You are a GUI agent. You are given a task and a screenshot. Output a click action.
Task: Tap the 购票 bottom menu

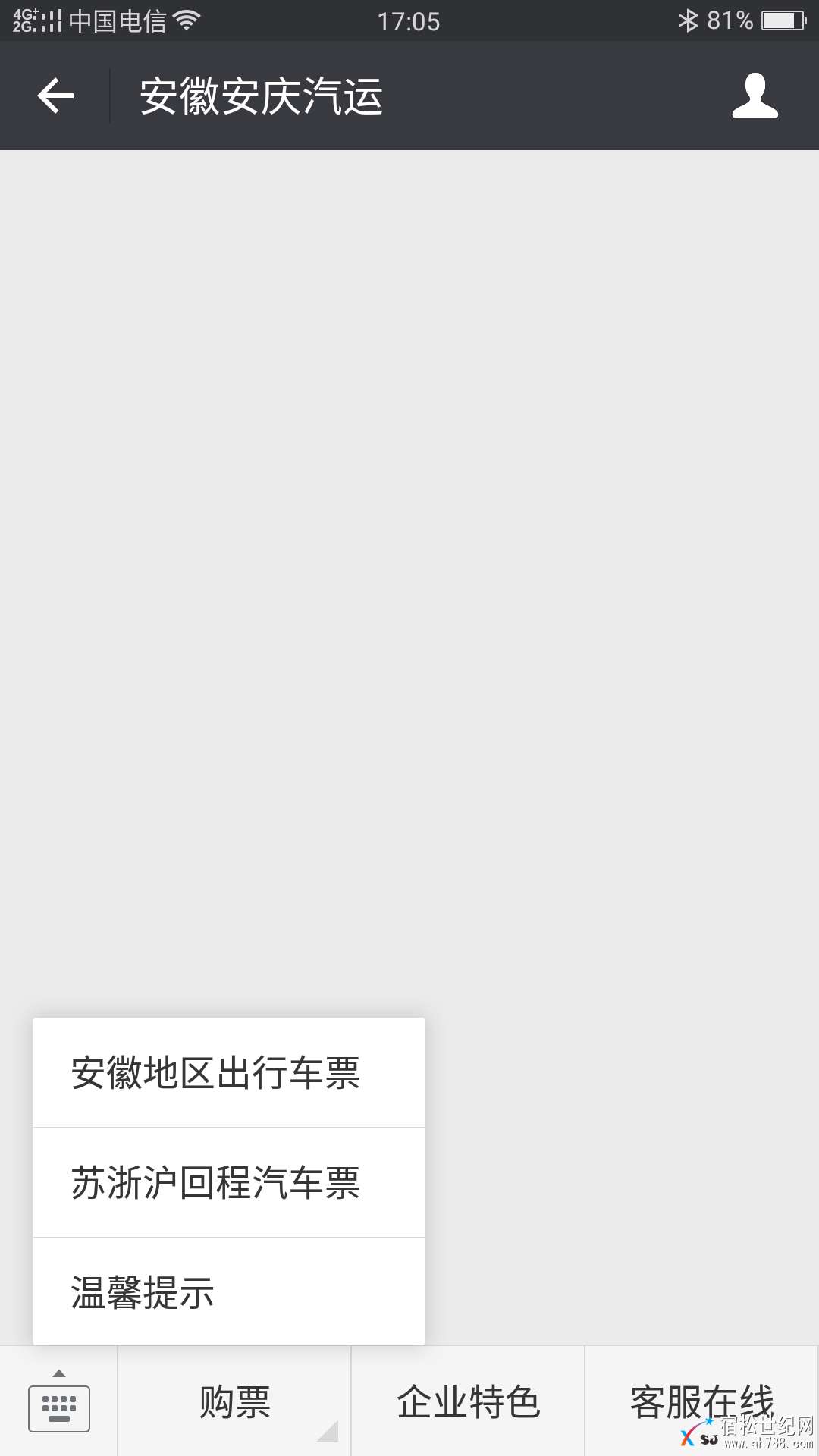234,1401
